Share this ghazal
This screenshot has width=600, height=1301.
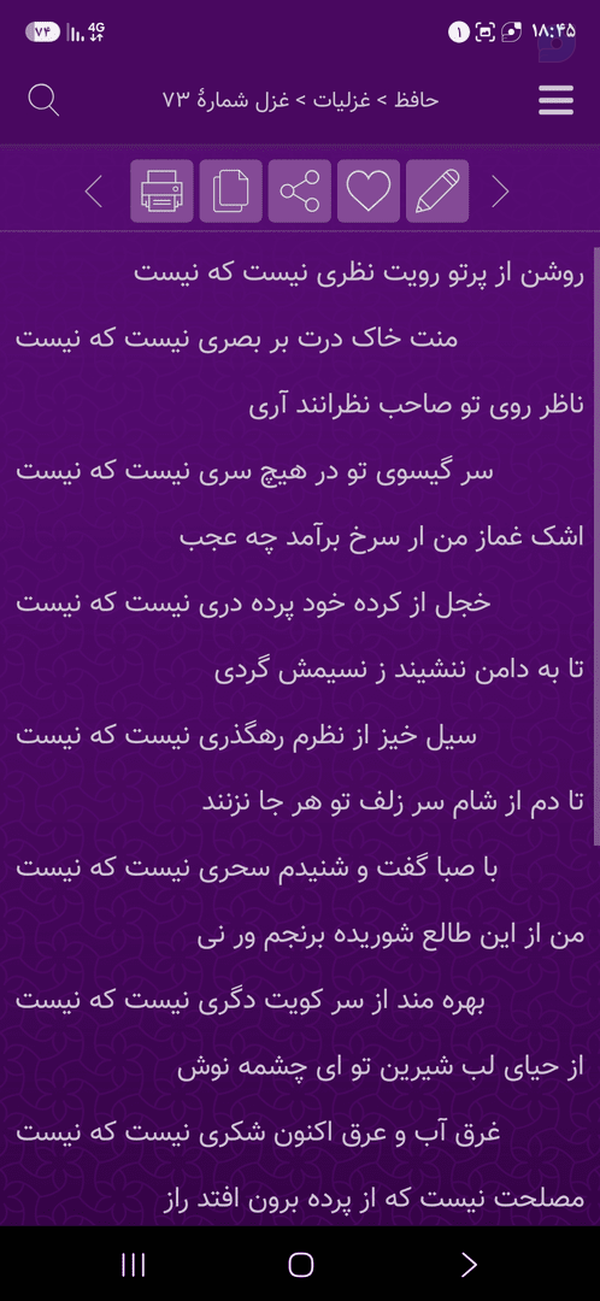click(x=300, y=191)
